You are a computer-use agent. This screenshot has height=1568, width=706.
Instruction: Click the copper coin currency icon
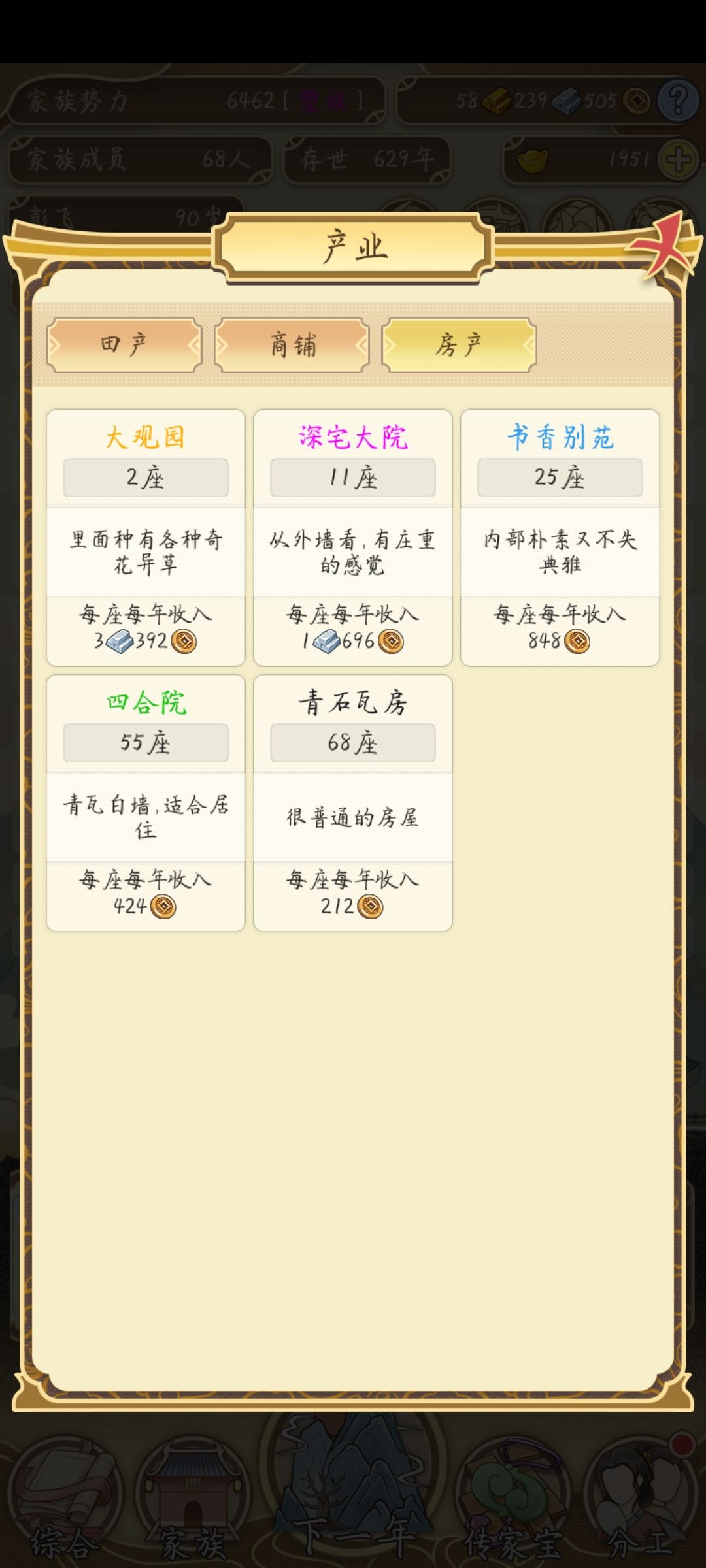[x=637, y=99]
